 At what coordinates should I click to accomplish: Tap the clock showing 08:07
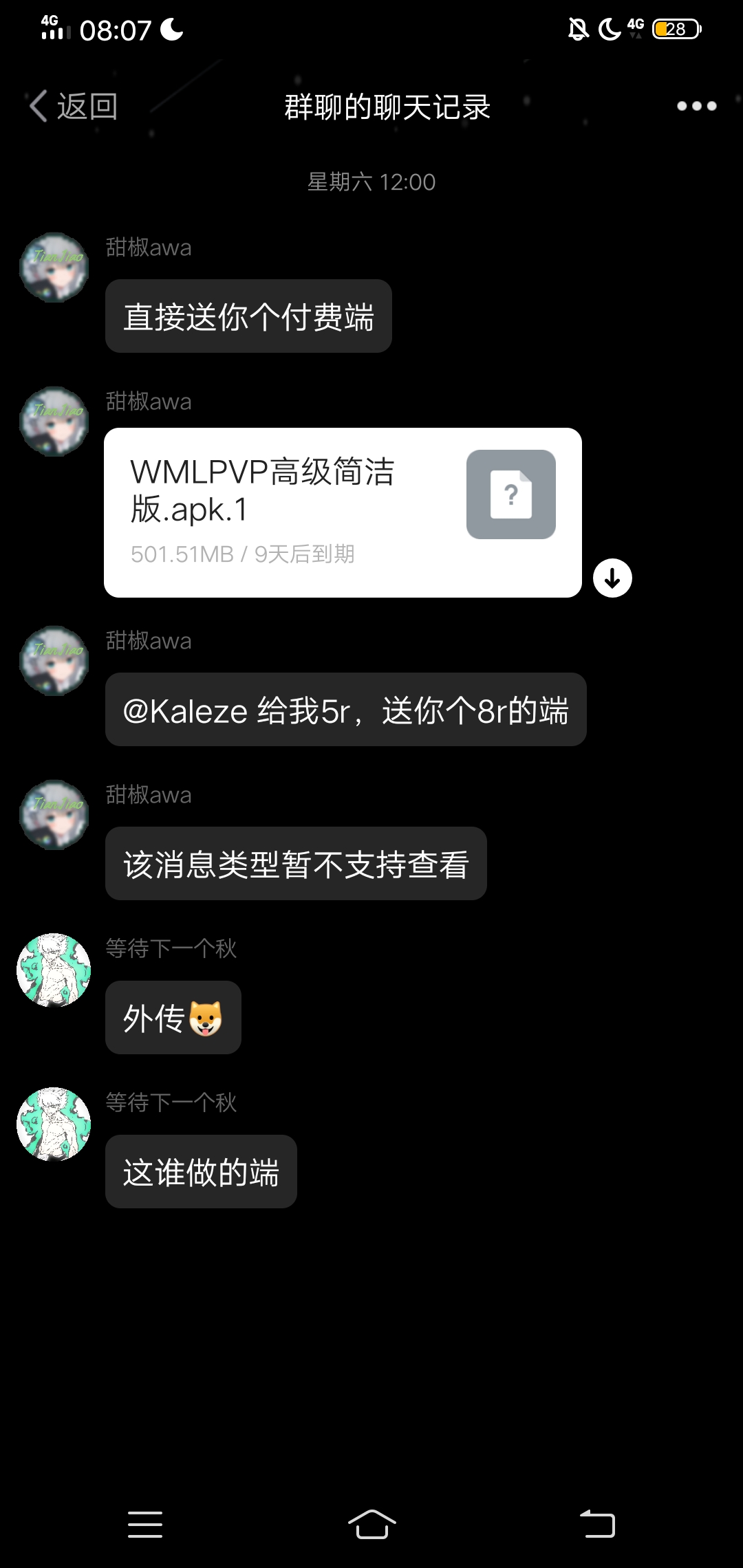(x=114, y=30)
